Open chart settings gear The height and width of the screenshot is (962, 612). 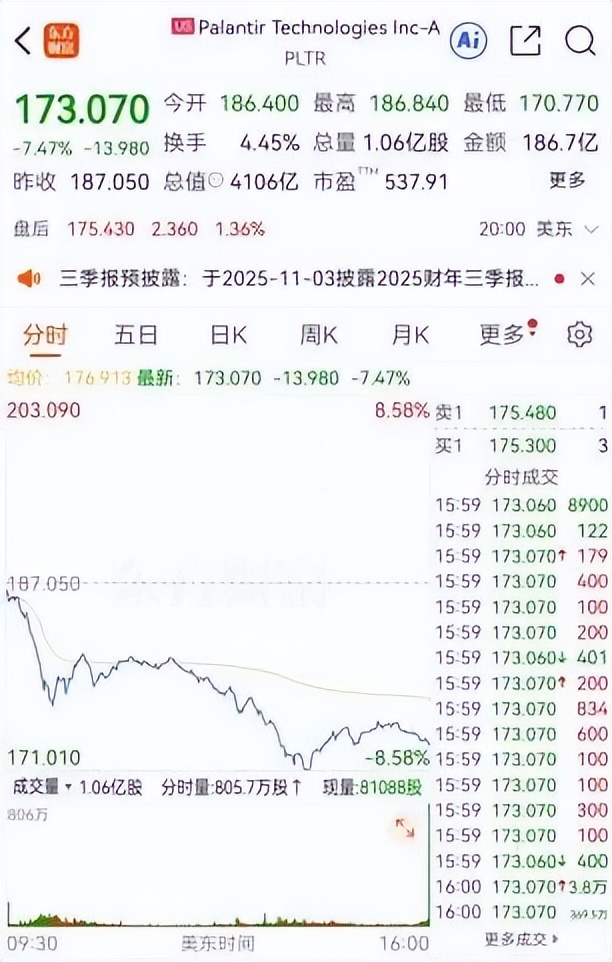[x=580, y=334]
